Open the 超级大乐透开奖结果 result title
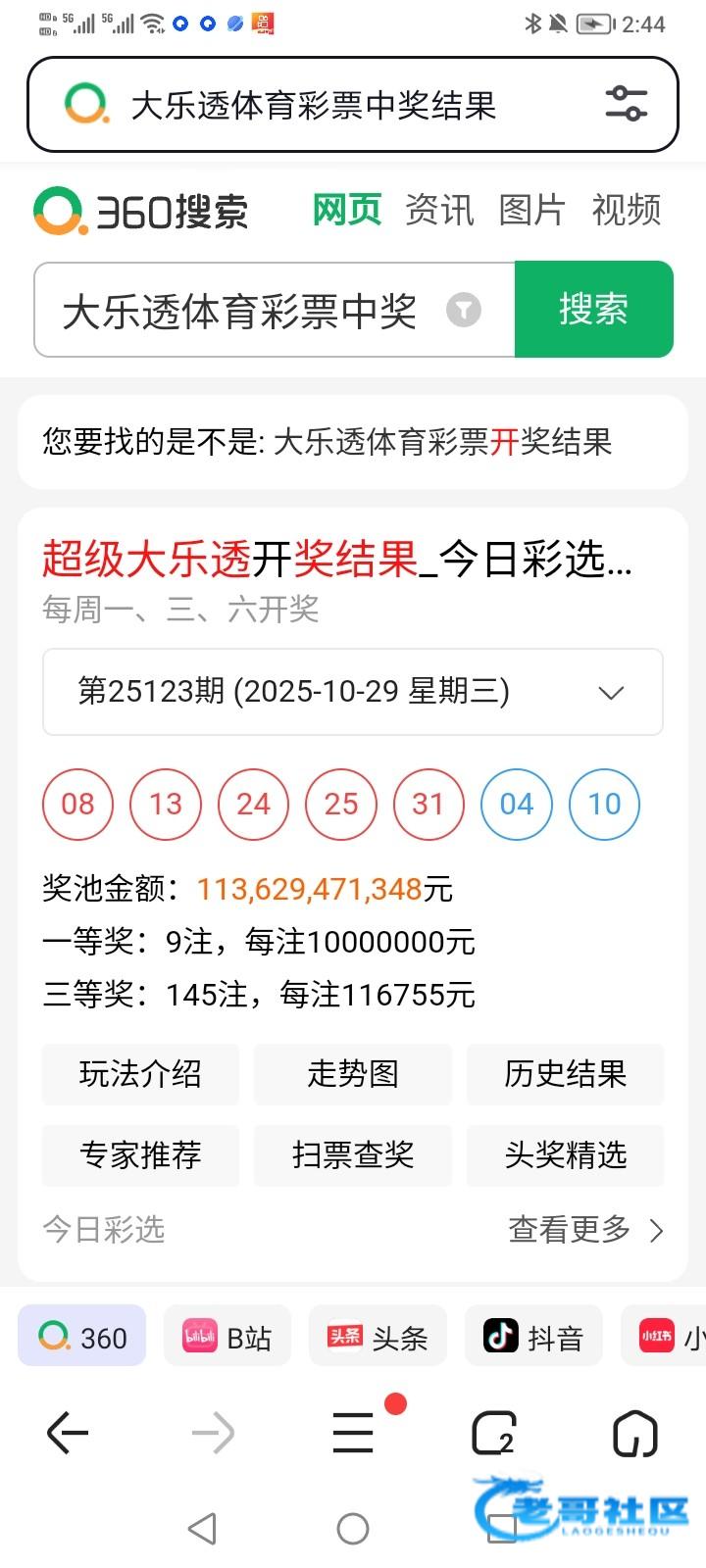The image size is (706, 1568). (x=336, y=561)
